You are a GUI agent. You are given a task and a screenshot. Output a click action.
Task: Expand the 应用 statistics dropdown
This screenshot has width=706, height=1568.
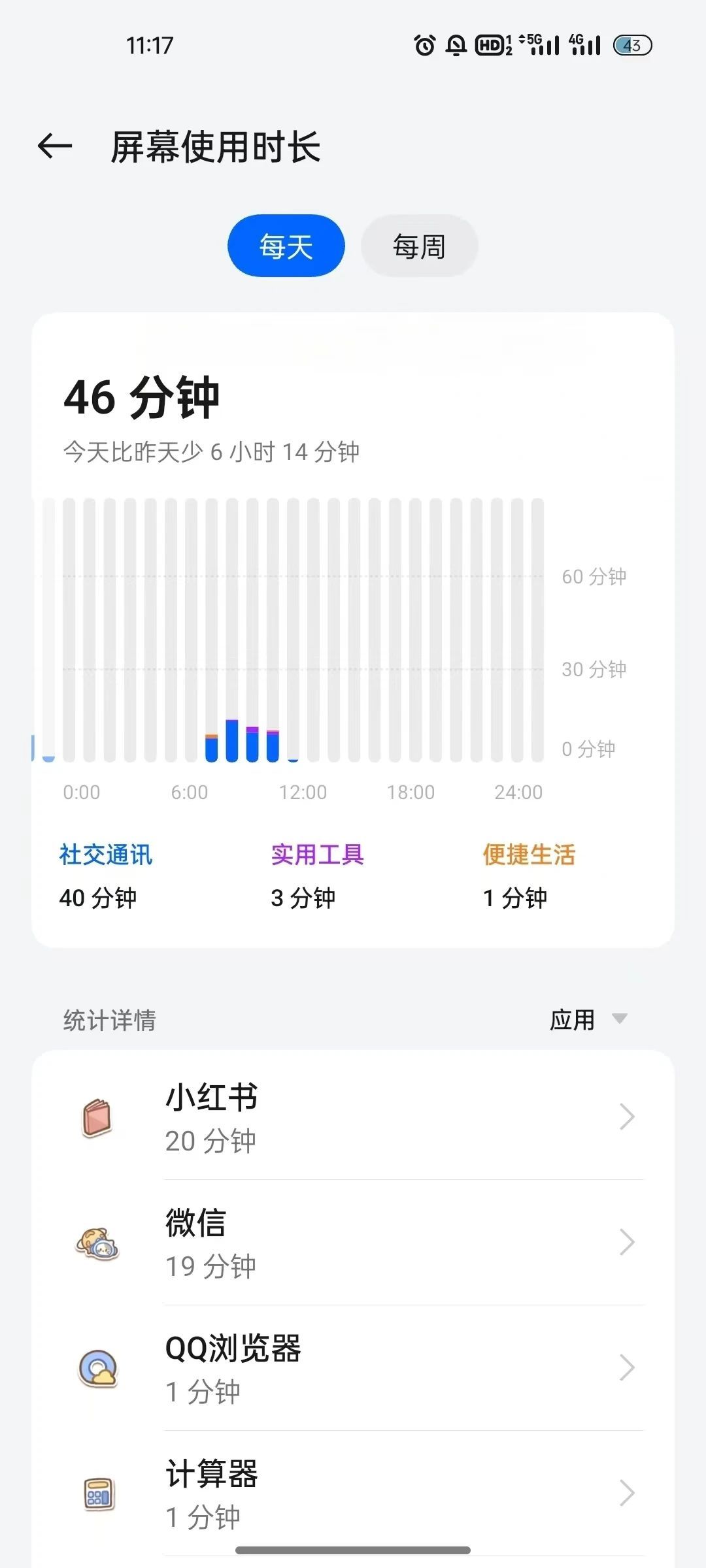tap(588, 1019)
